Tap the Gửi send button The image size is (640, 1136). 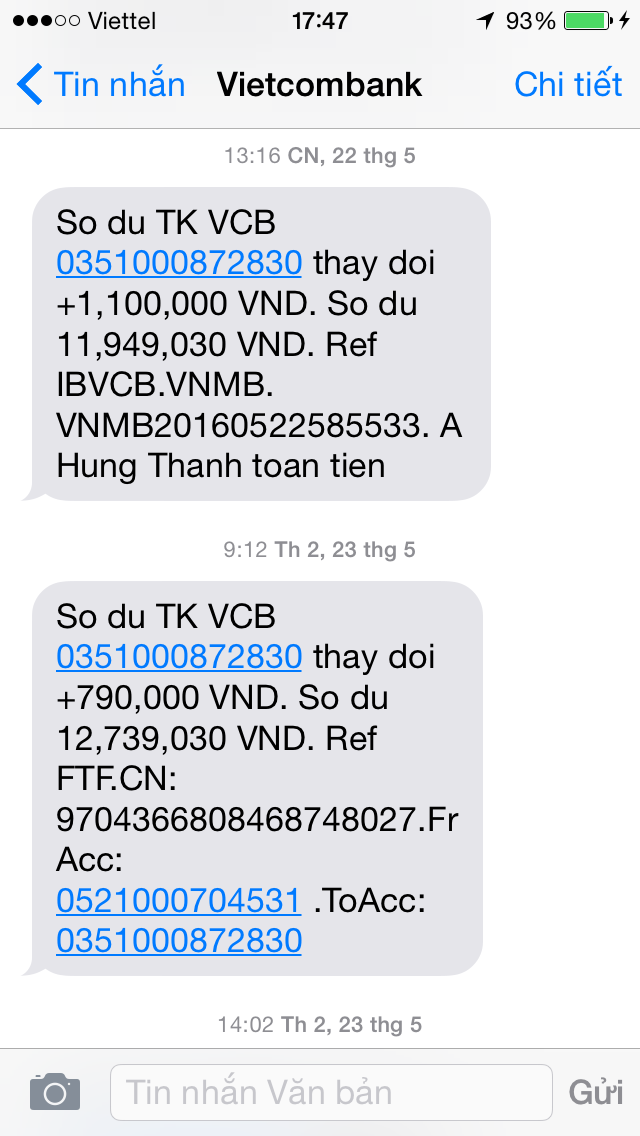tap(596, 1093)
